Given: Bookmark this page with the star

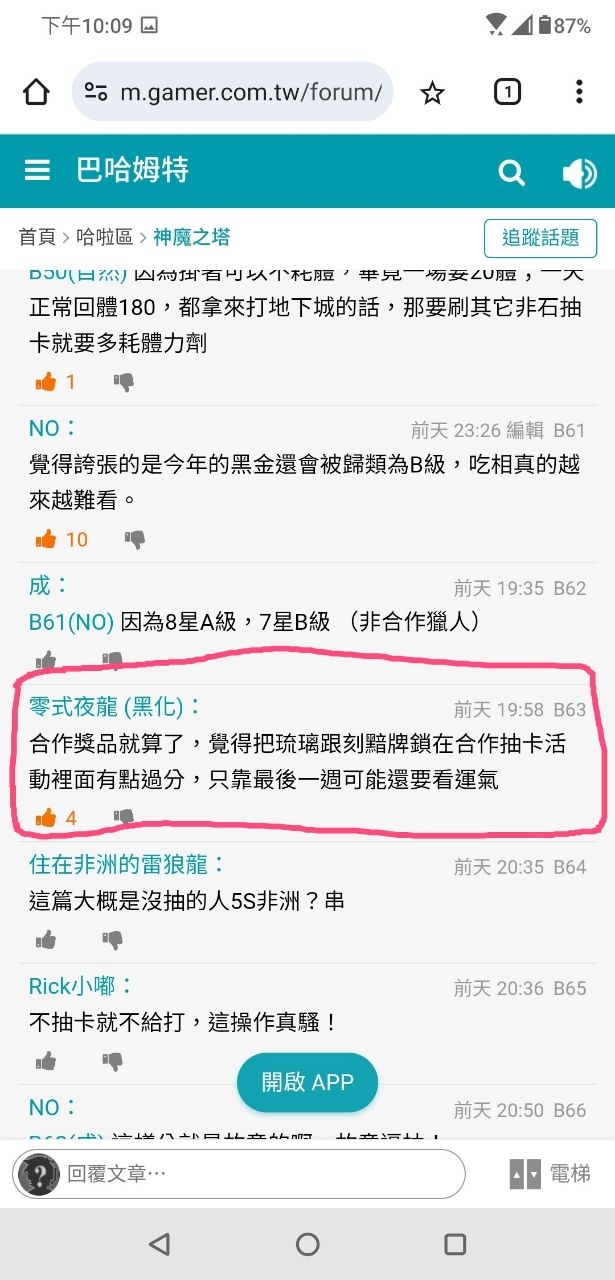Looking at the screenshot, I should pyautogui.click(x=432, y=93).
